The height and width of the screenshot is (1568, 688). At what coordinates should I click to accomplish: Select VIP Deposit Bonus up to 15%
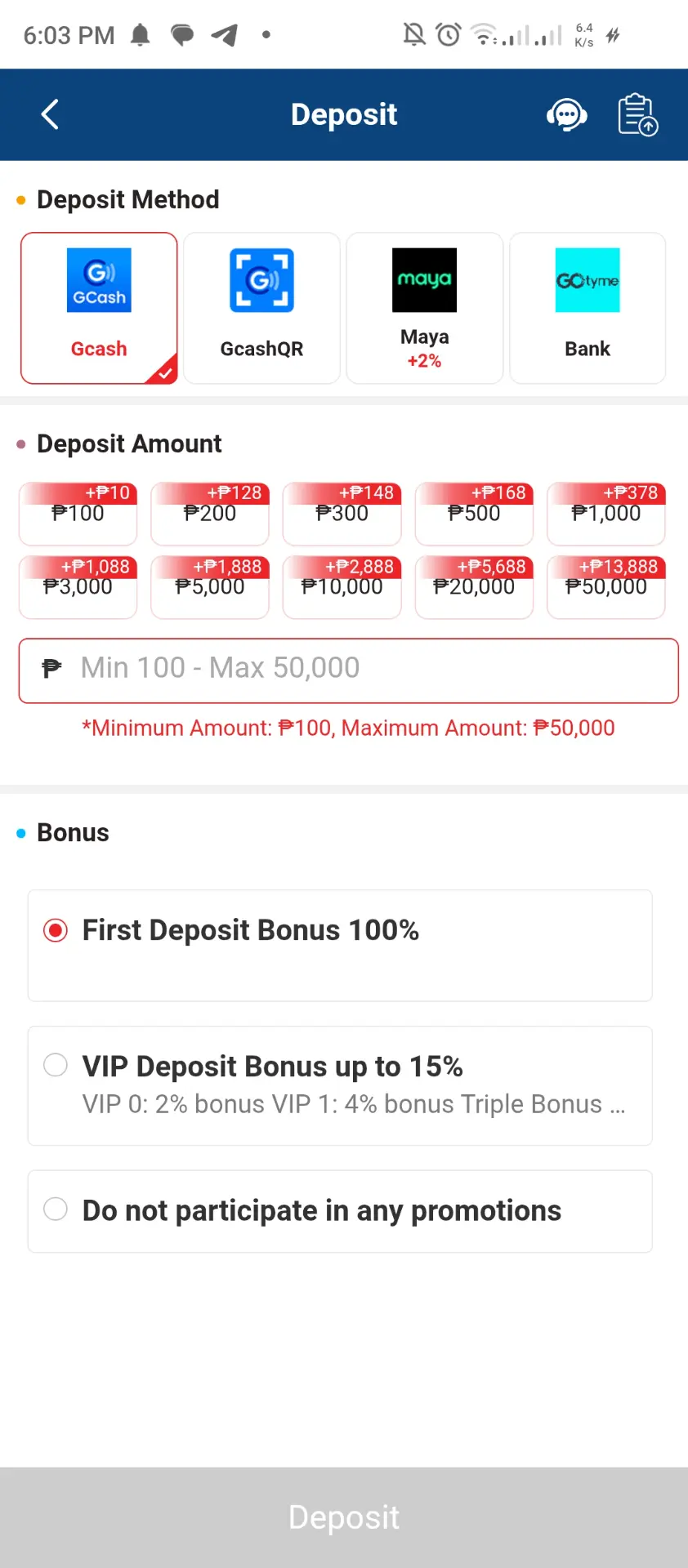click(x=340, y=1086)
